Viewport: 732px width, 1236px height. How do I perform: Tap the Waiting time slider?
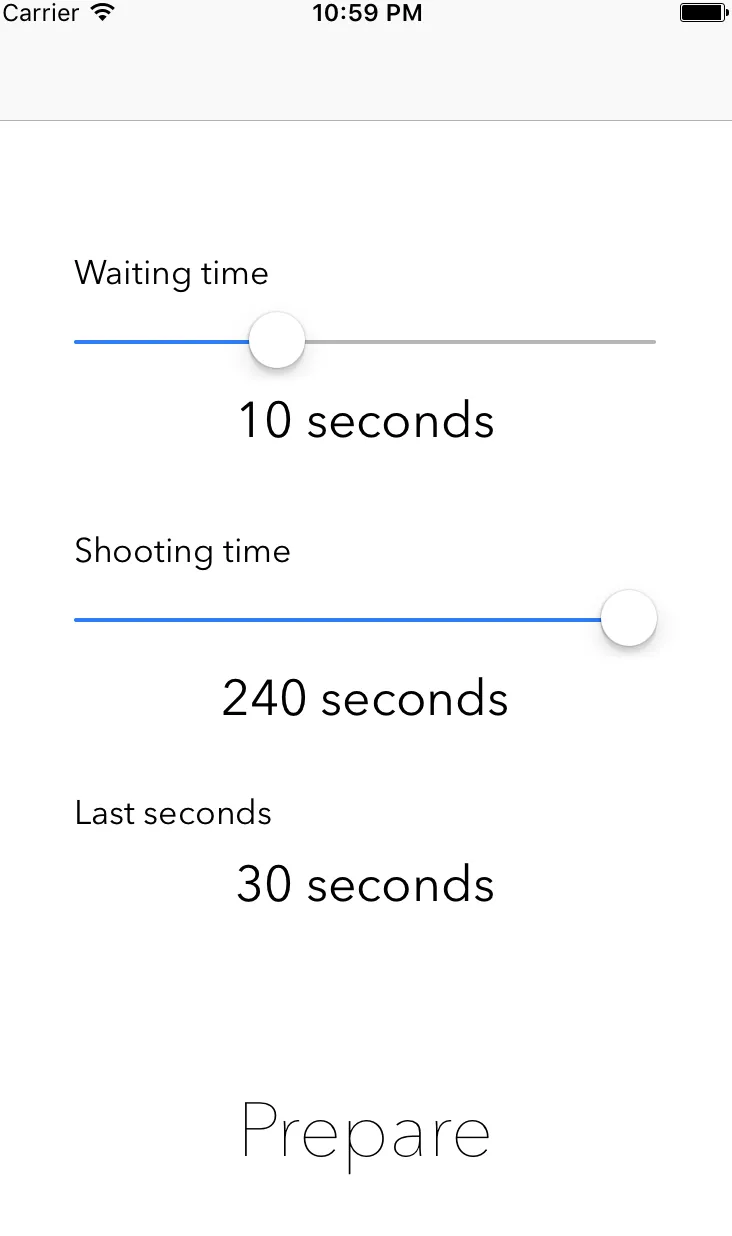pos(276,341)
